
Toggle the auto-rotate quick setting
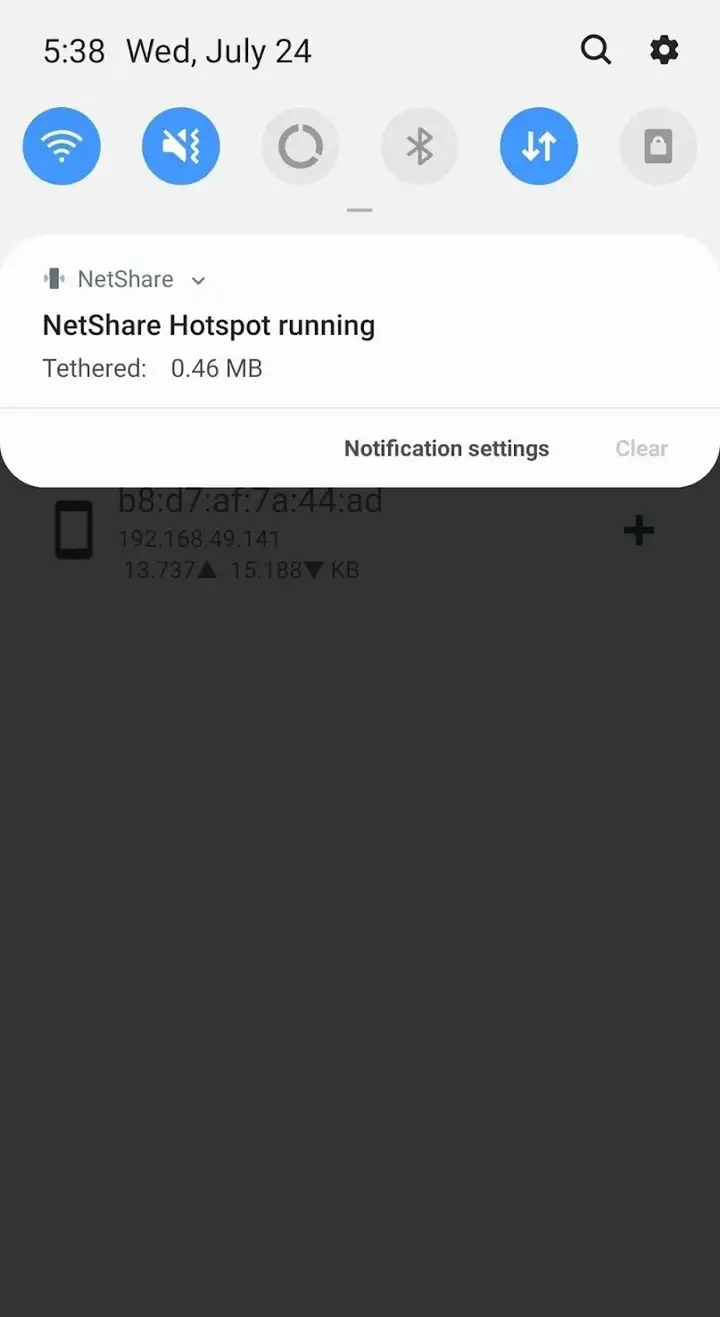tap(300, 147)
